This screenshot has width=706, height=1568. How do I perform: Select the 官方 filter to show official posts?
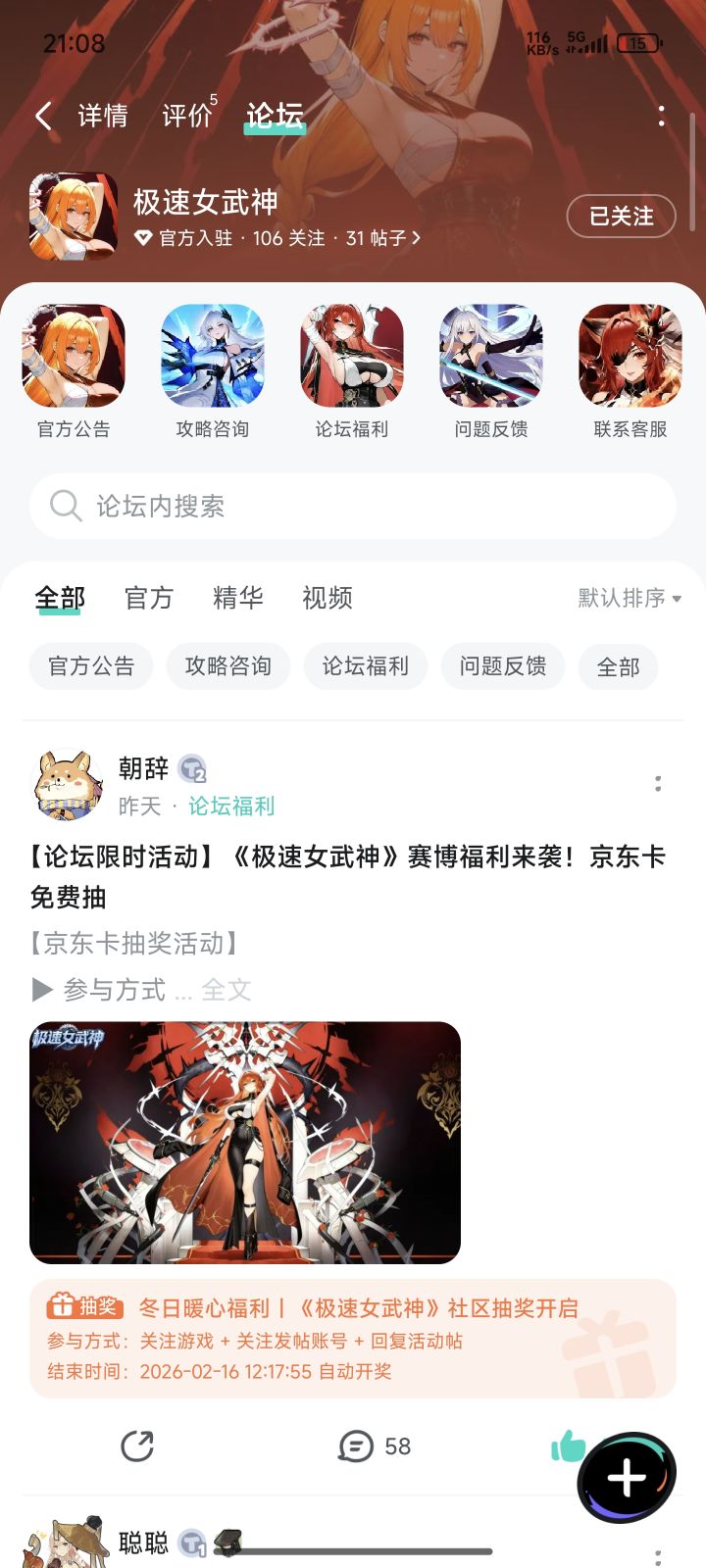pos(149,598)
